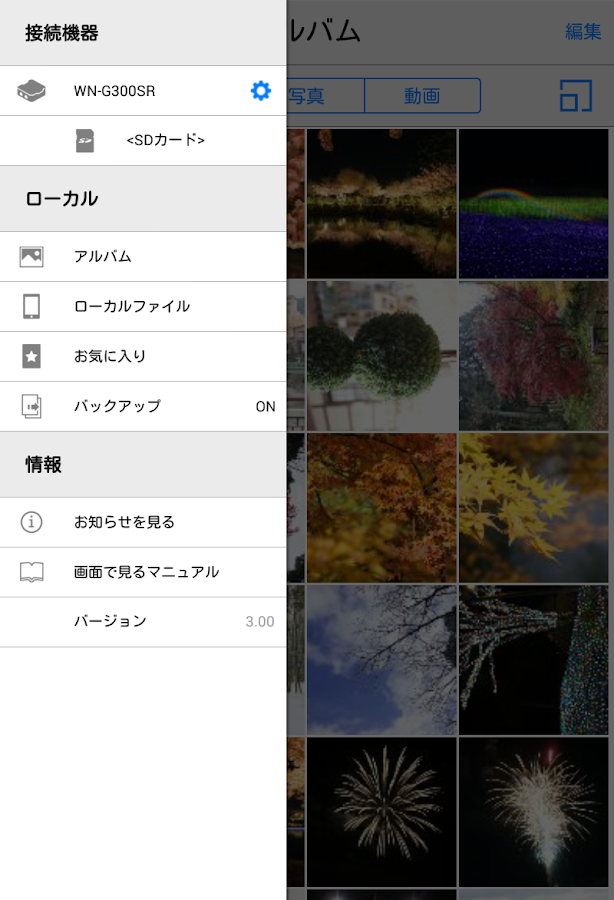The image size is (614, 900).
Task: Open the rainbow illumination photo
Action: pos(533,204)
